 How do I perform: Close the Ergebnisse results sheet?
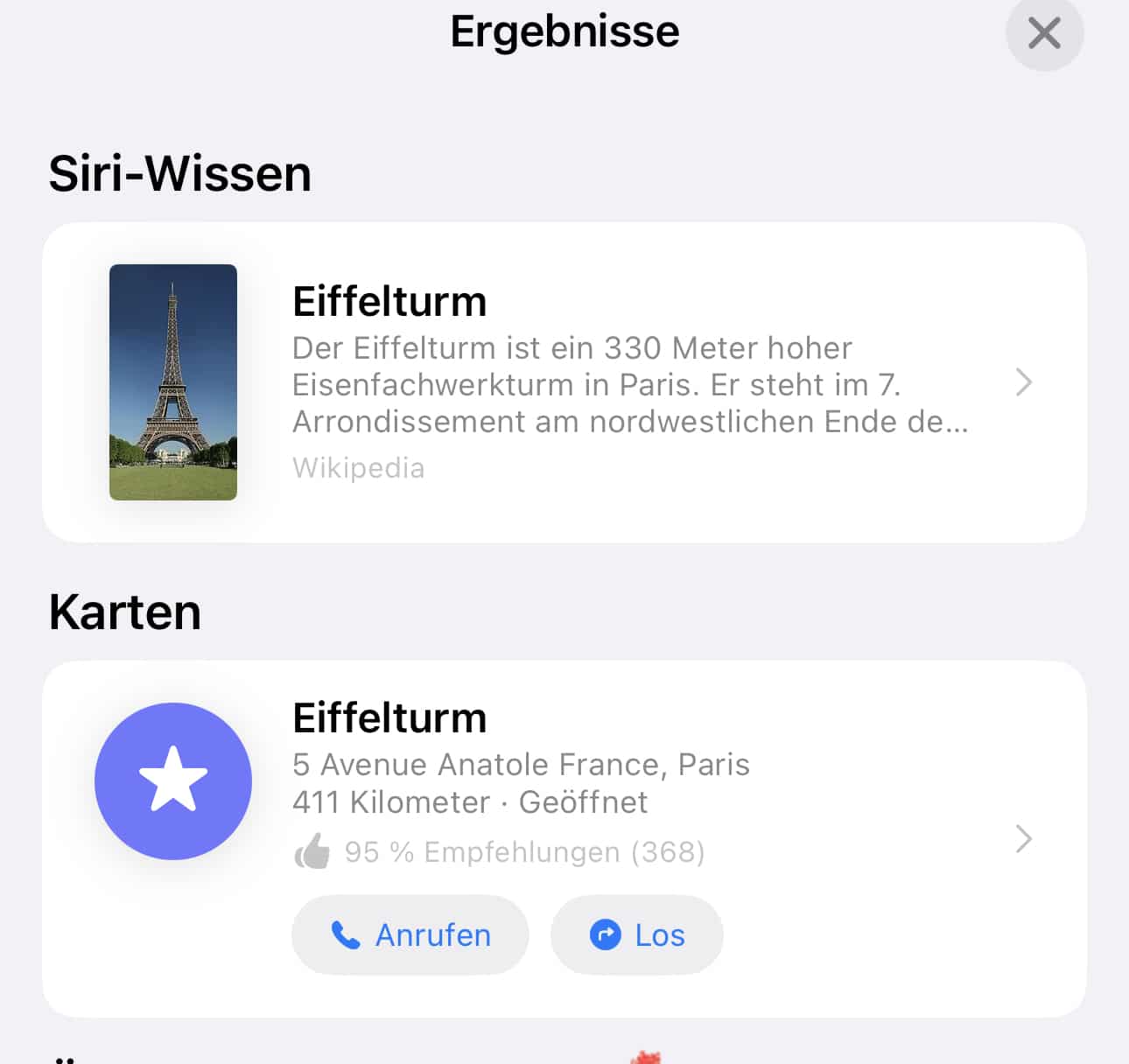1043,34
